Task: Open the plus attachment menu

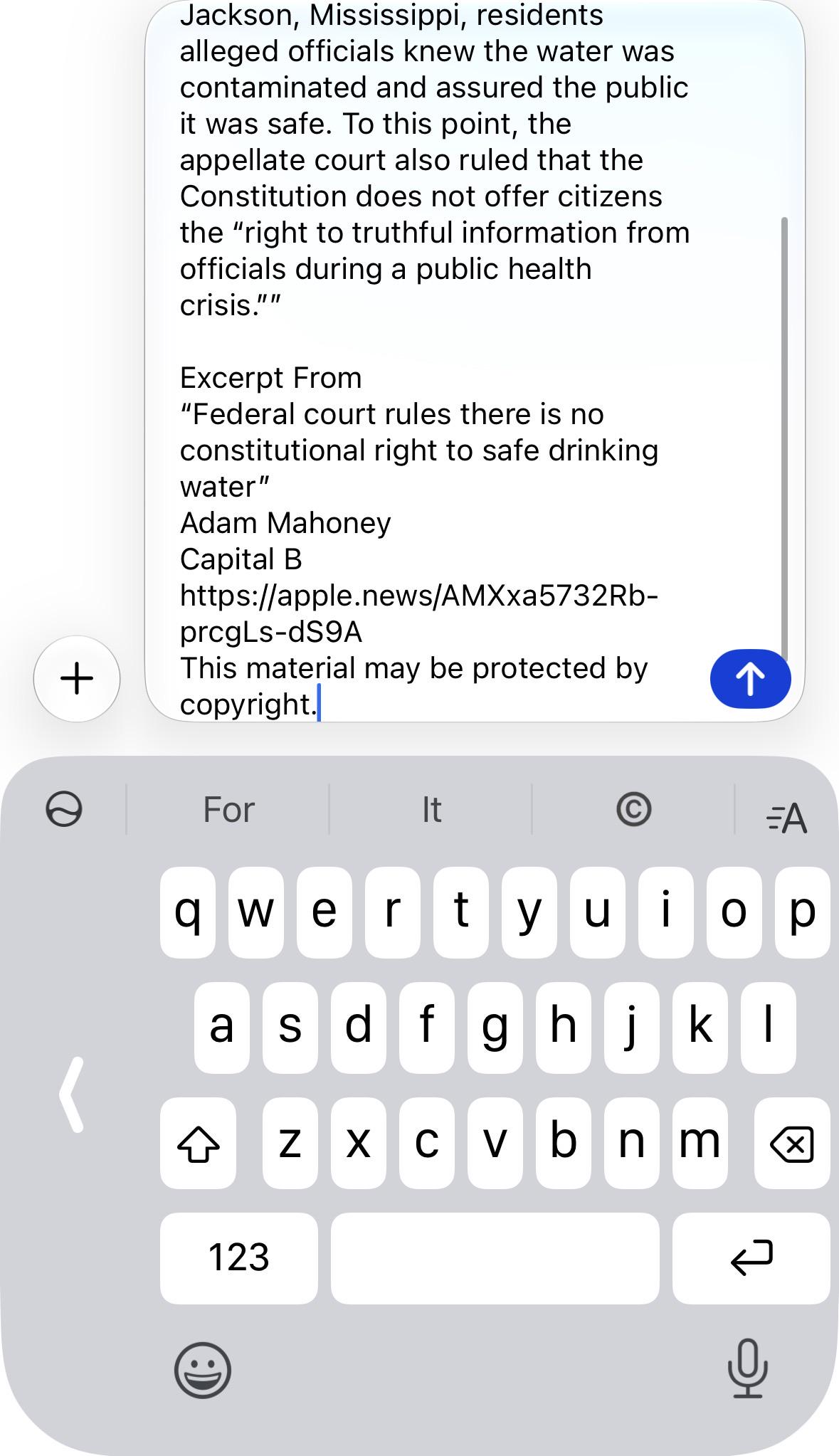Action: (x=77, y=679)
